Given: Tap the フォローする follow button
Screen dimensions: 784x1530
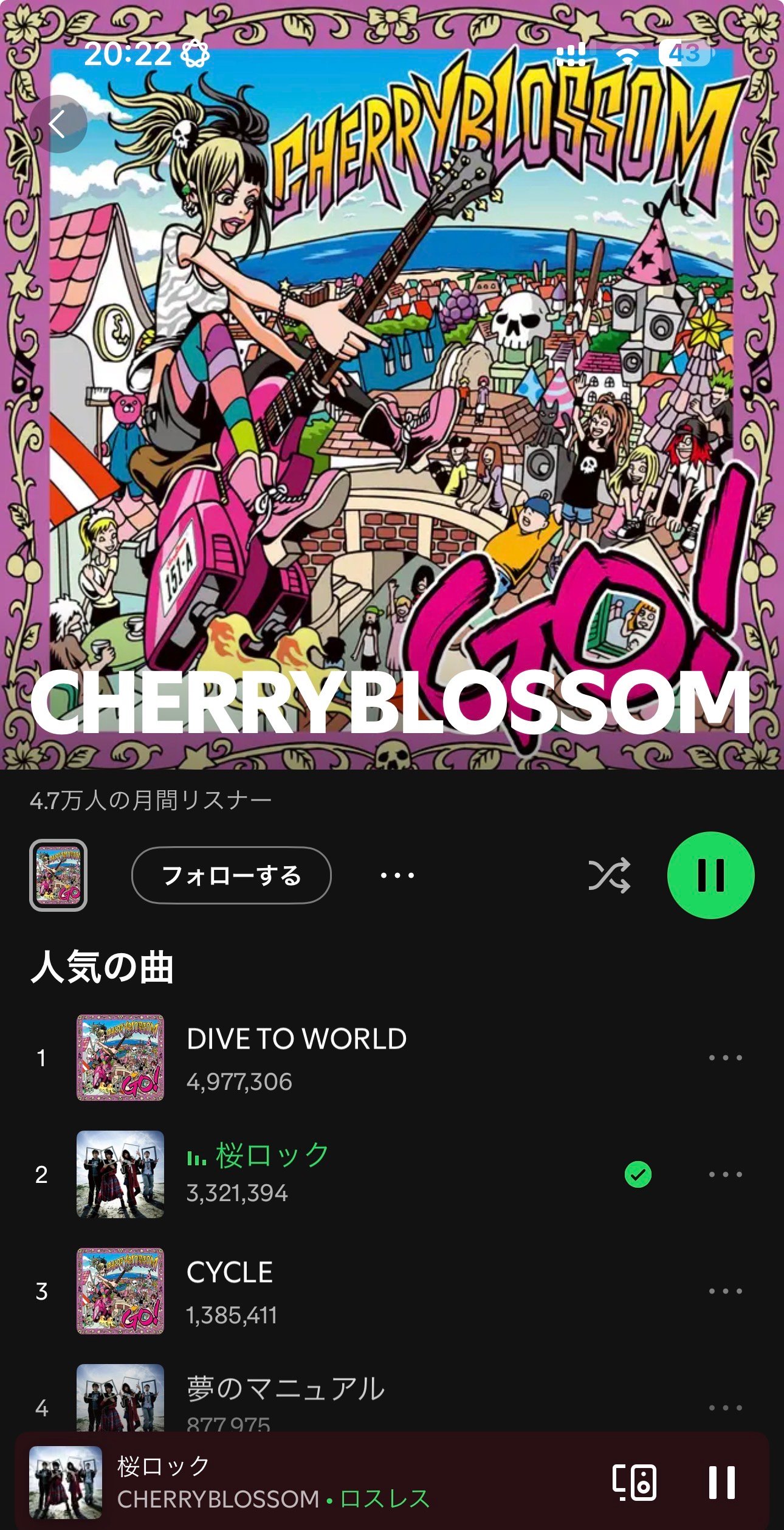Looking at the screenshot, I should (x=231, y=875).
